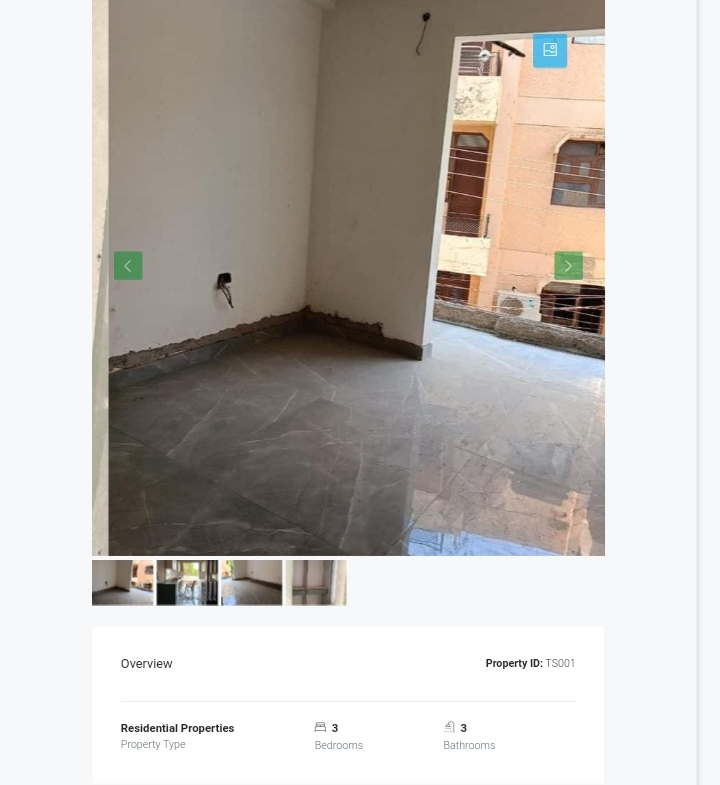Select the fourth photo thumbnail
The height and width of the screenshot is (785, 720).
pos(316,583)
